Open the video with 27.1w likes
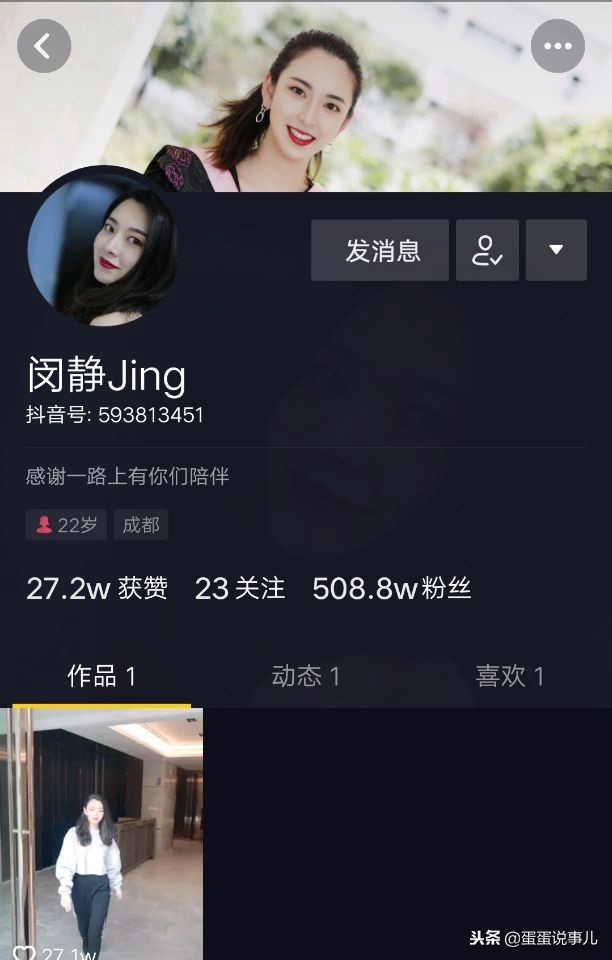Viewport: 612px width, 960px height. (x=102, y=832)
